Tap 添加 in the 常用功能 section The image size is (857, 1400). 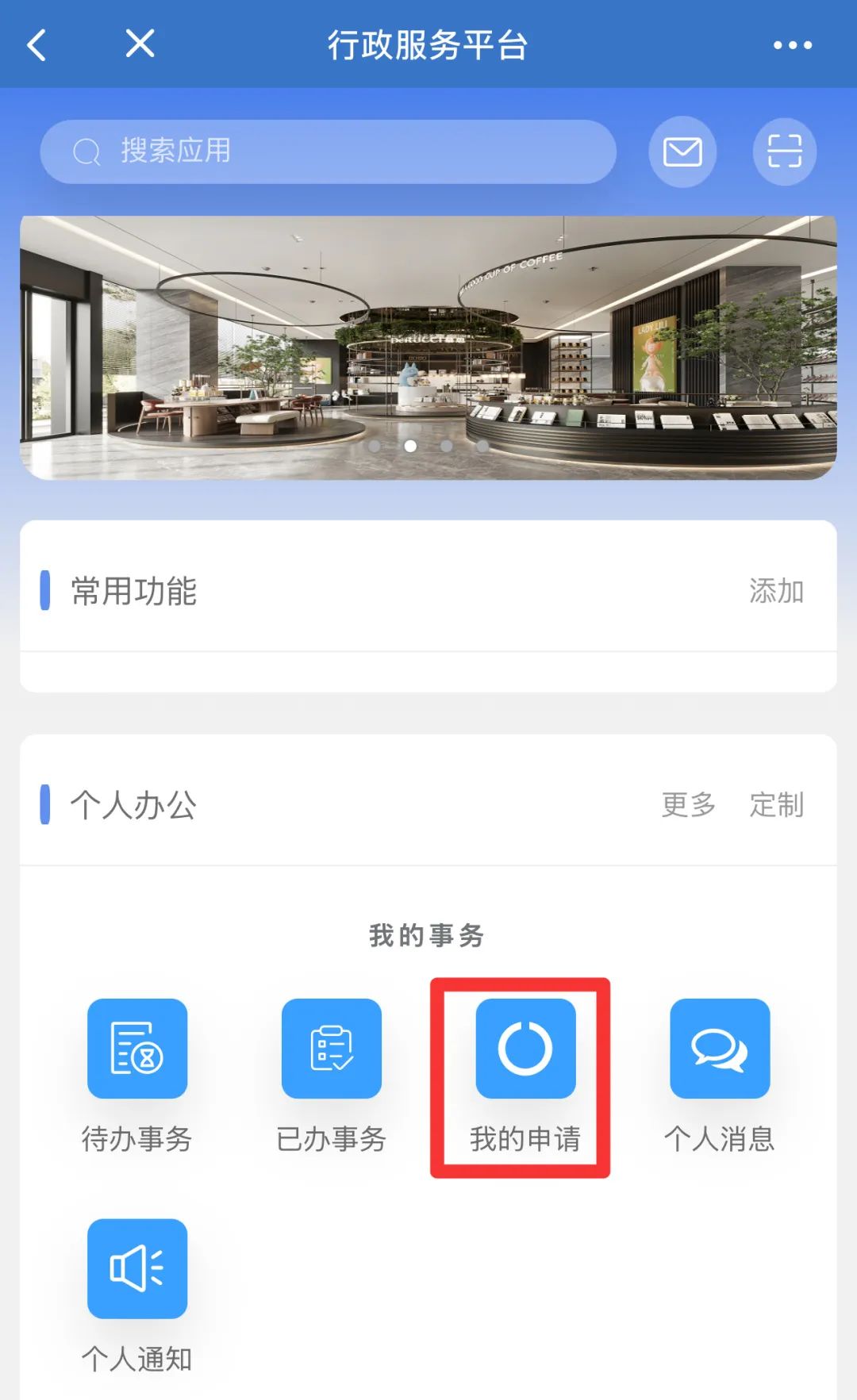[x=775, y=591]
